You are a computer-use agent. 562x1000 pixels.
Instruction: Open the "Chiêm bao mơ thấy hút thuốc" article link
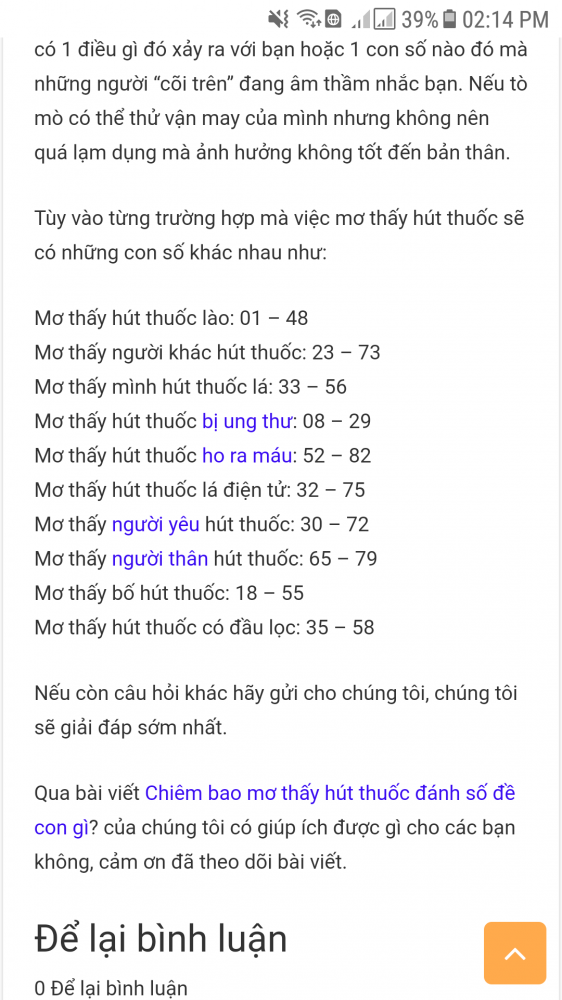274,811
